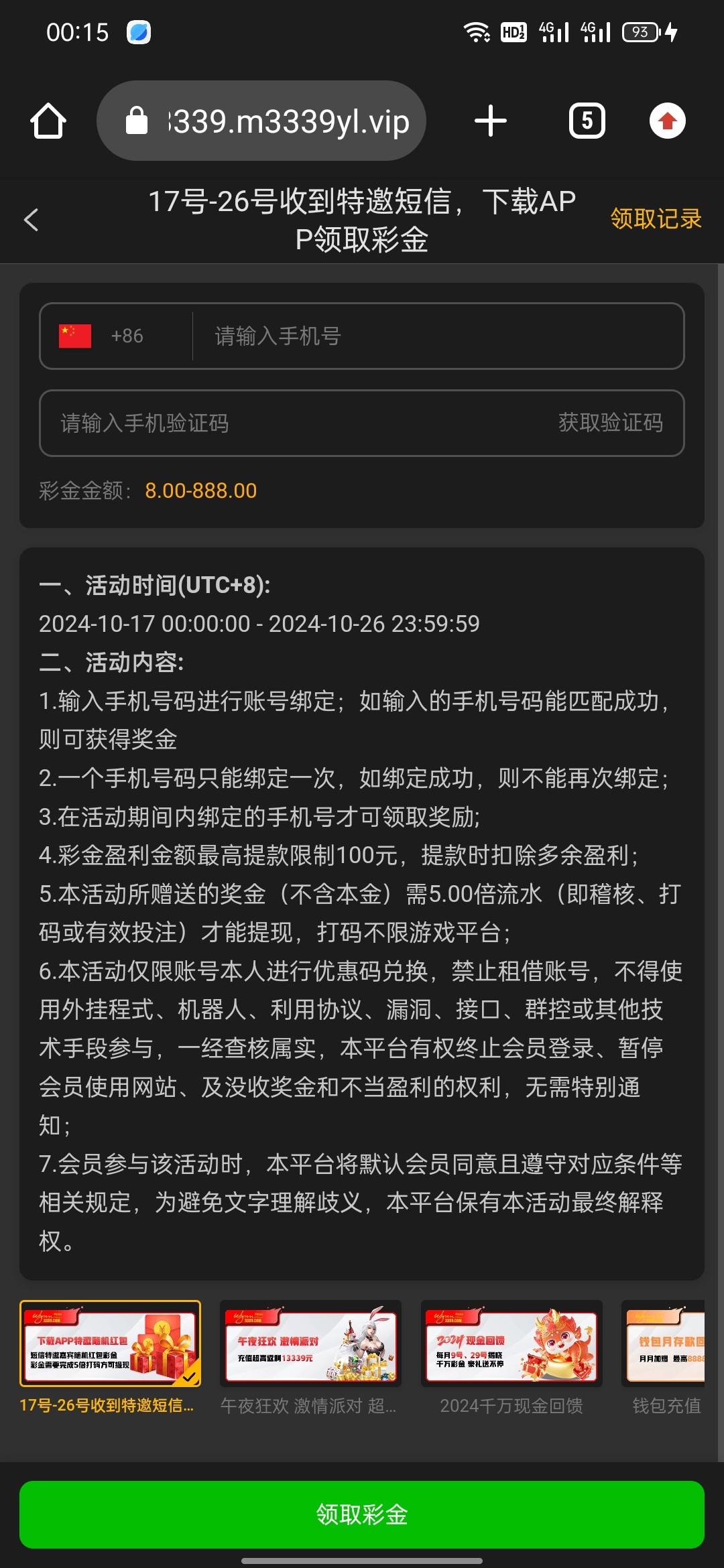Open 领取记录 claim records
This screenshot has width=724, height=1568.
point(655,219)
